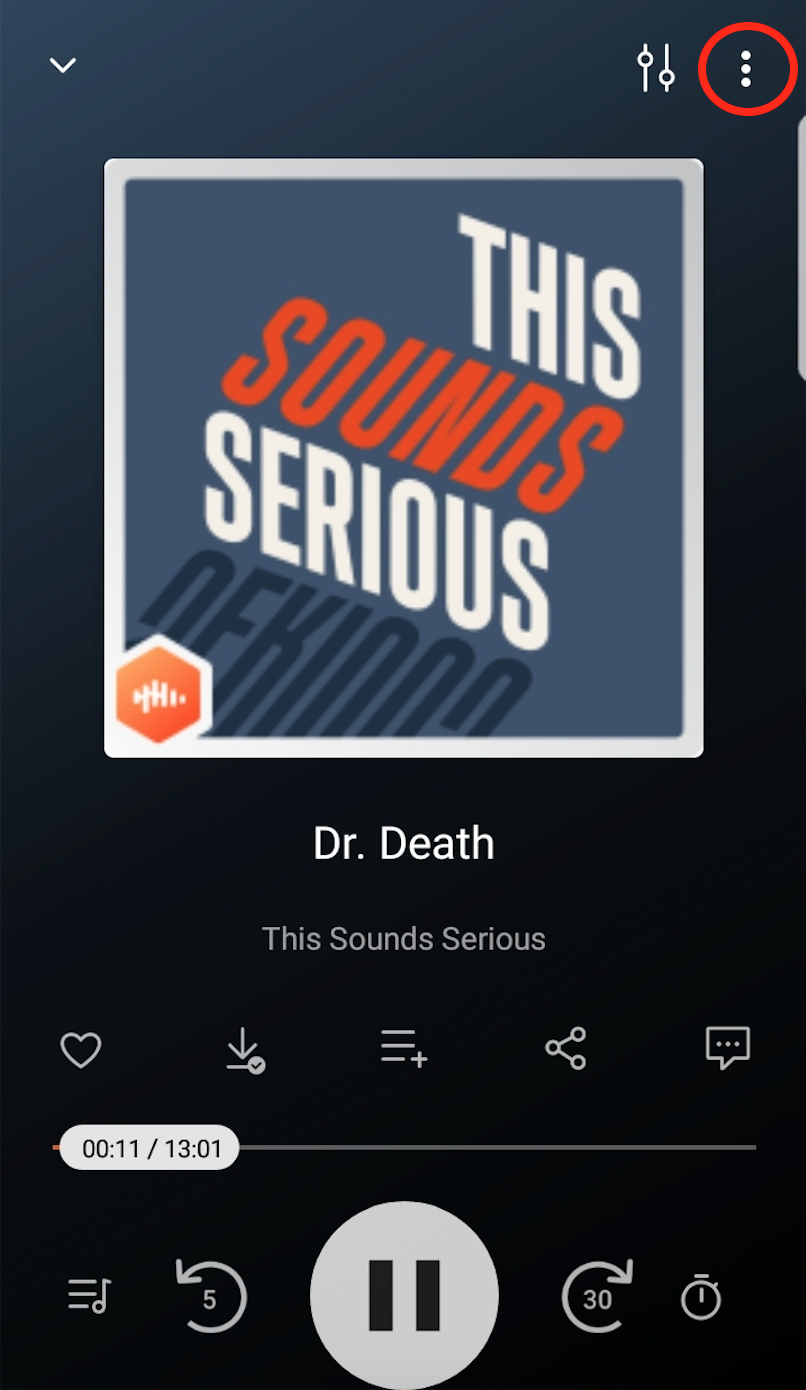The width and height of the screenshot is (806, 1390).
Task: Tap the download episode icon
Action: [x=244, y=1050]
